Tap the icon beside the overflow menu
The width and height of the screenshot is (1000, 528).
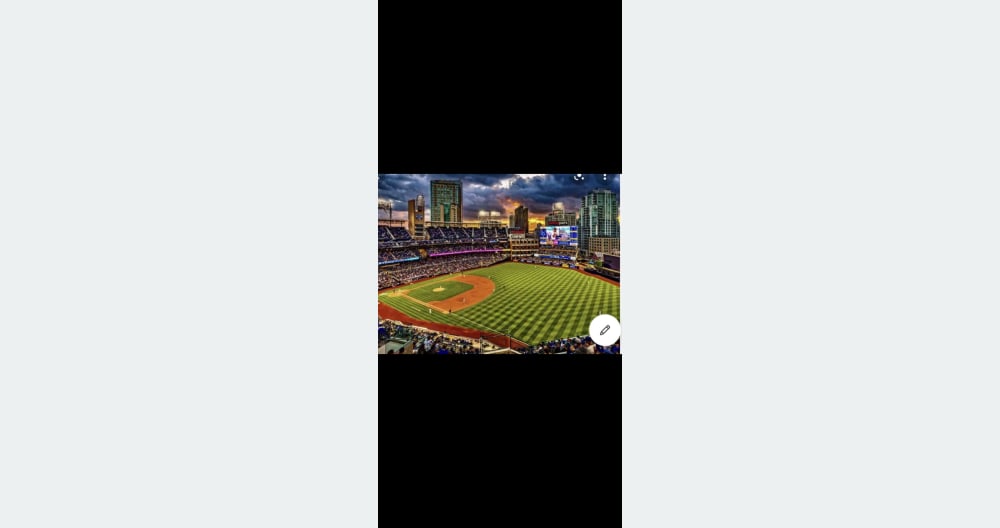[579, 177]
